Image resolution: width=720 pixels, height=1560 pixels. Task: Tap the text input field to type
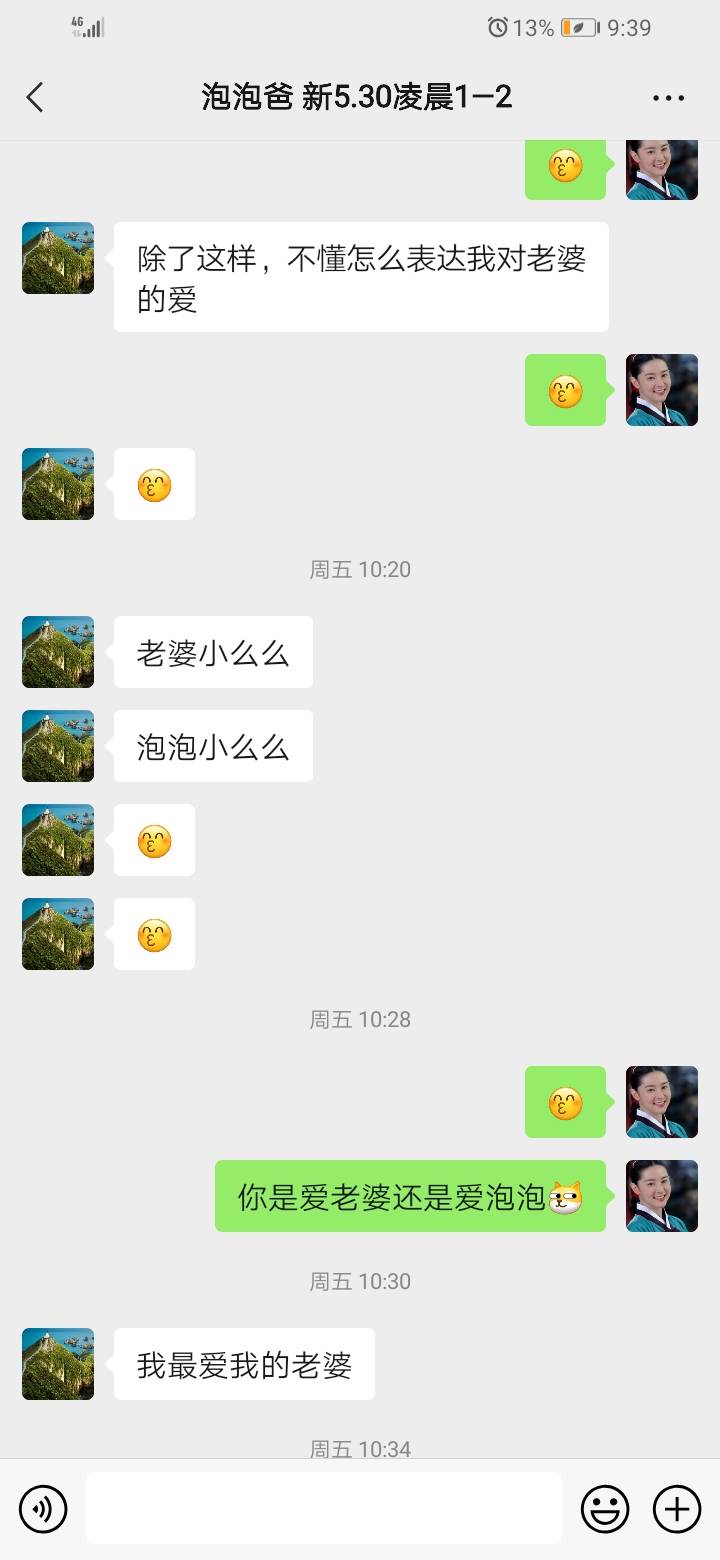pos(324,1508)
